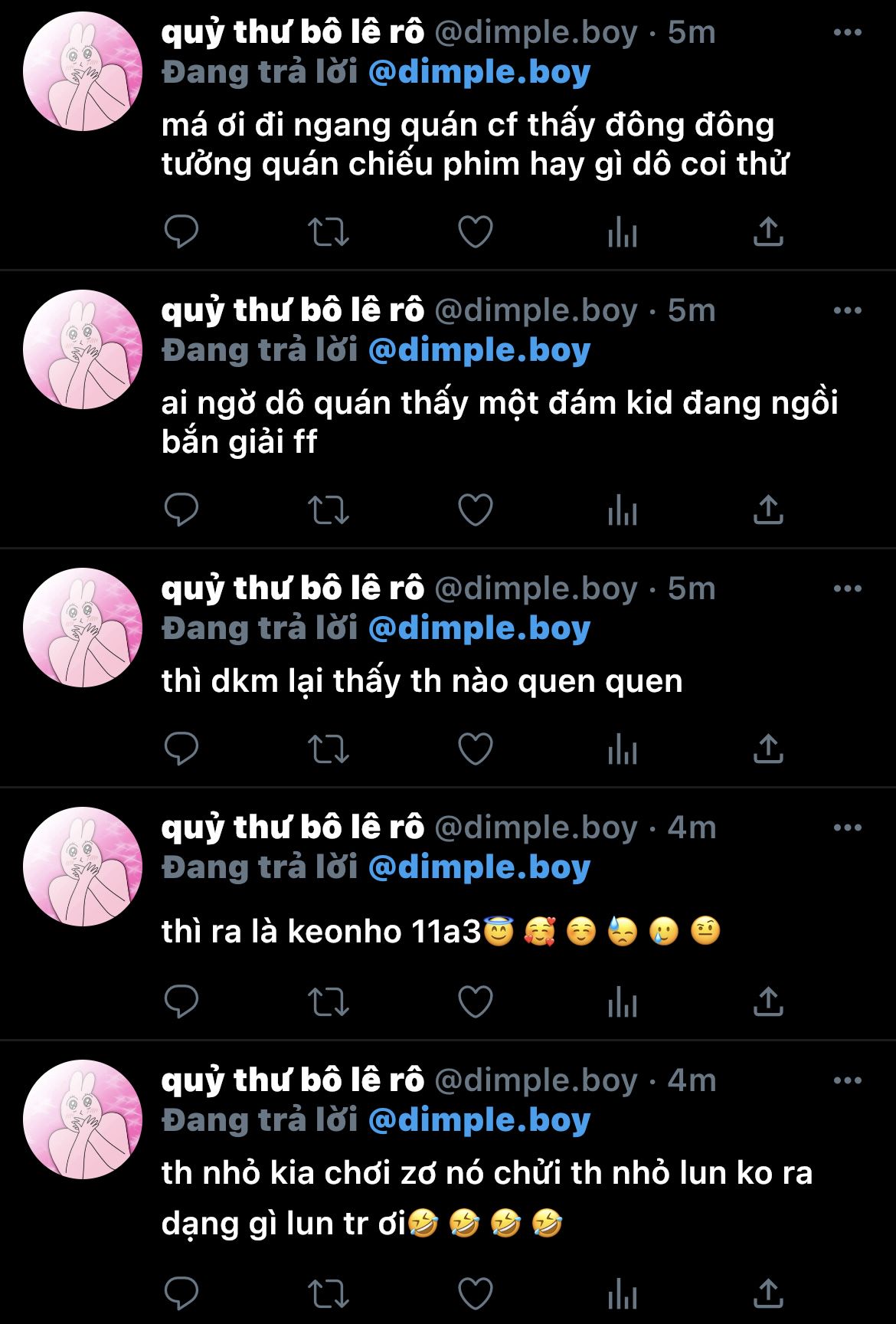The height and width of the screenshot is (1324, 896).
Task: View analytics for the keonho 11a3 tweet
Action: (622, 1001)
